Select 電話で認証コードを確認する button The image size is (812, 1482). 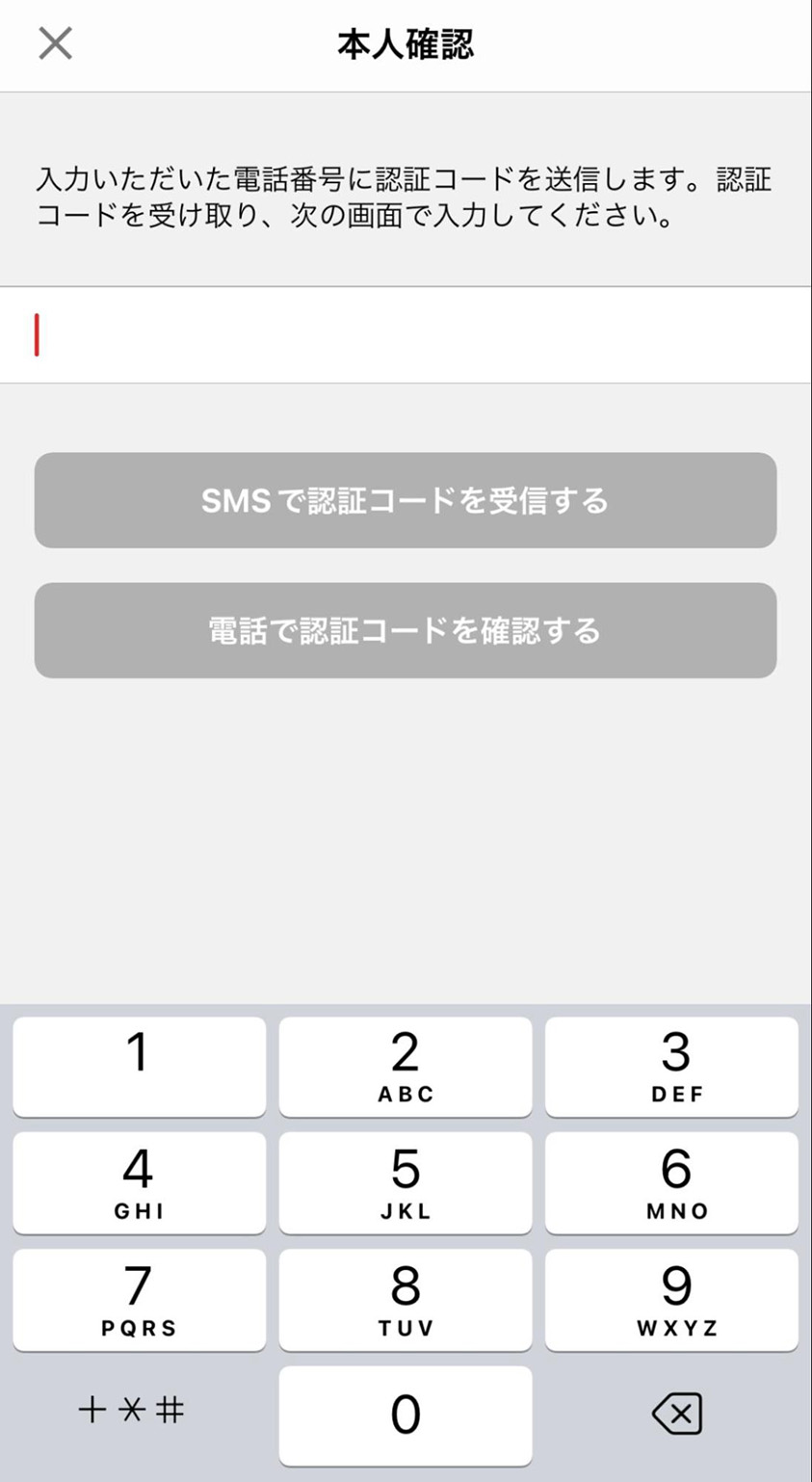click(x=406, y=630)
